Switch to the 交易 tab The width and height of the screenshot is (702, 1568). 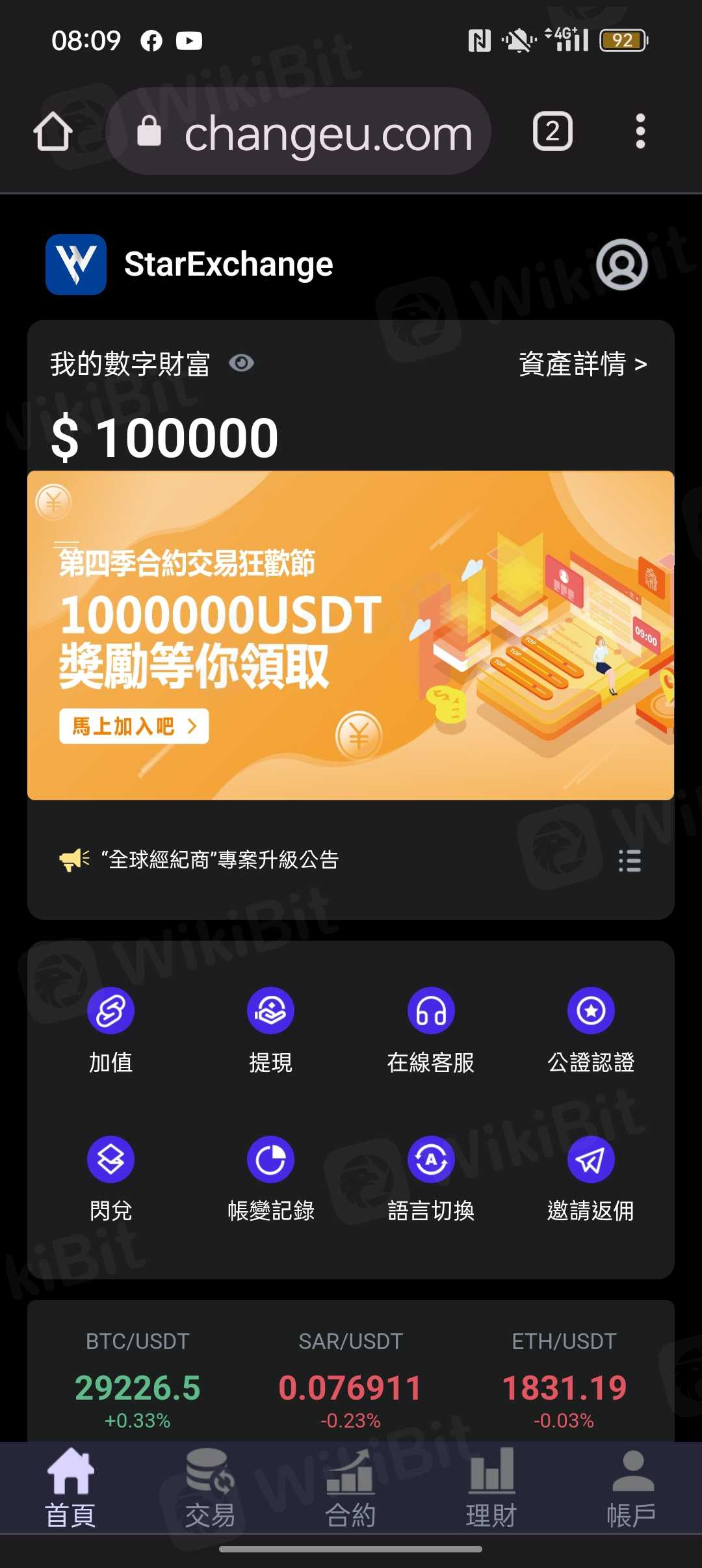(210, 1489)
